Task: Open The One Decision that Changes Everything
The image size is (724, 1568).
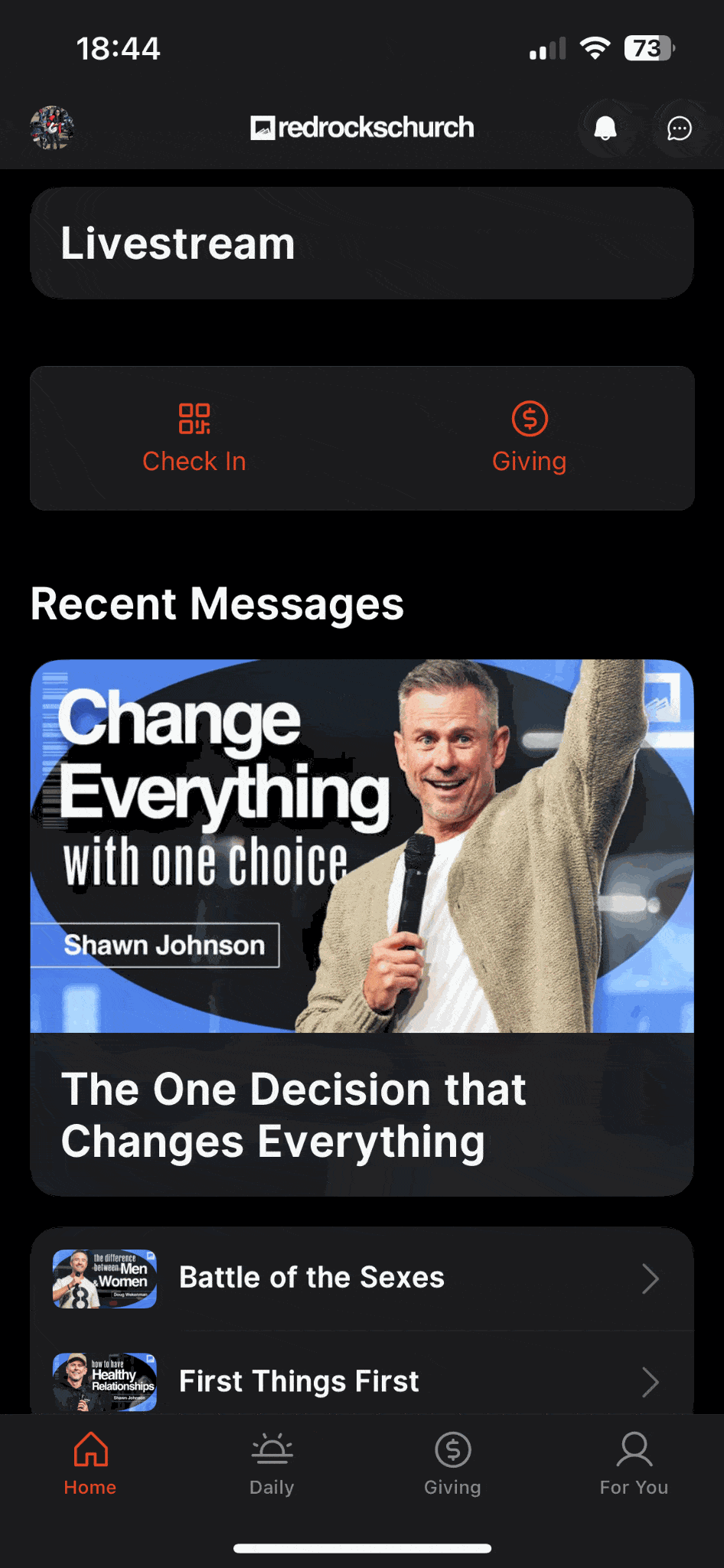Action: coord(362,928)
